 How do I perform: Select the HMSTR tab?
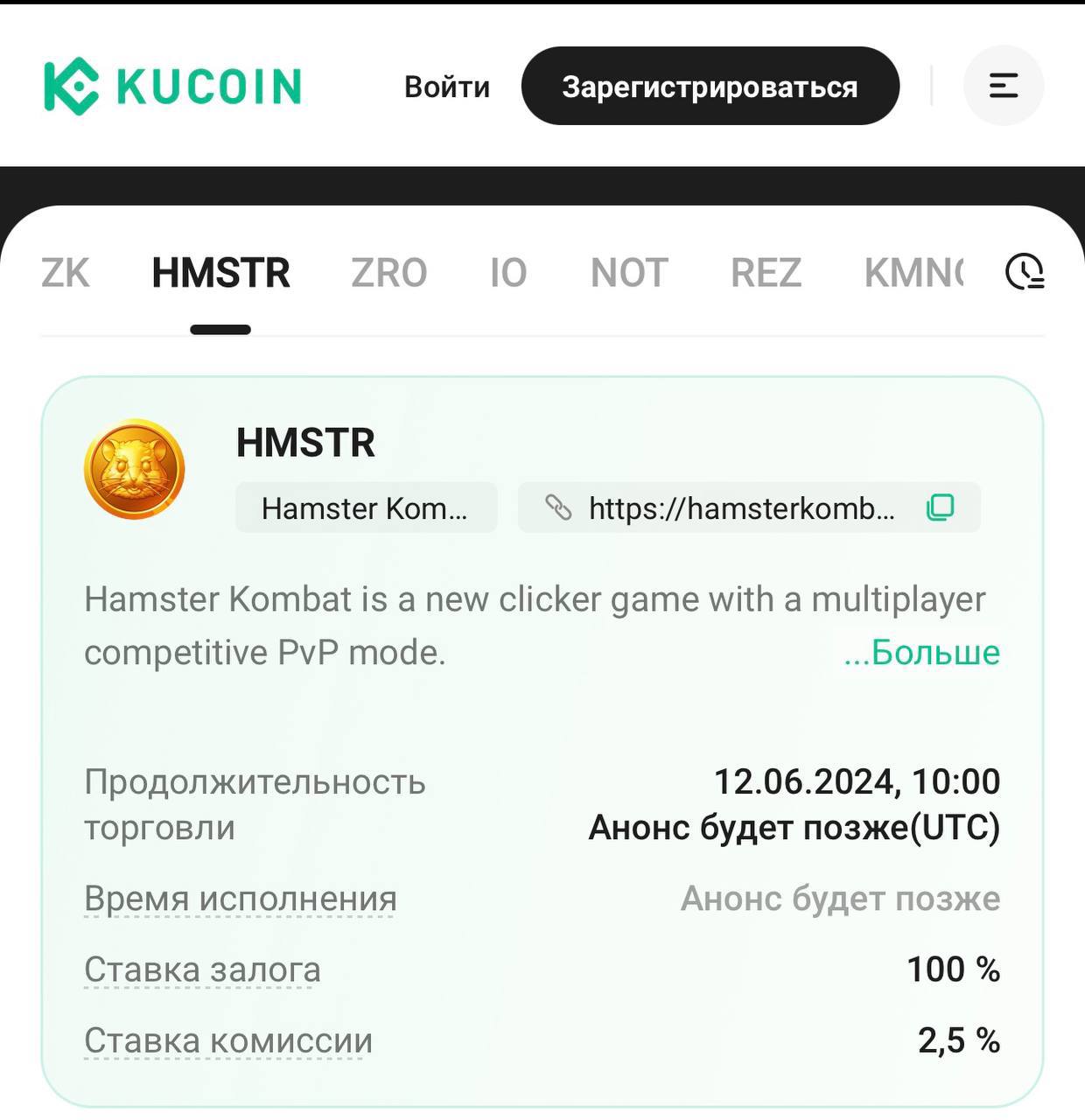220,273
